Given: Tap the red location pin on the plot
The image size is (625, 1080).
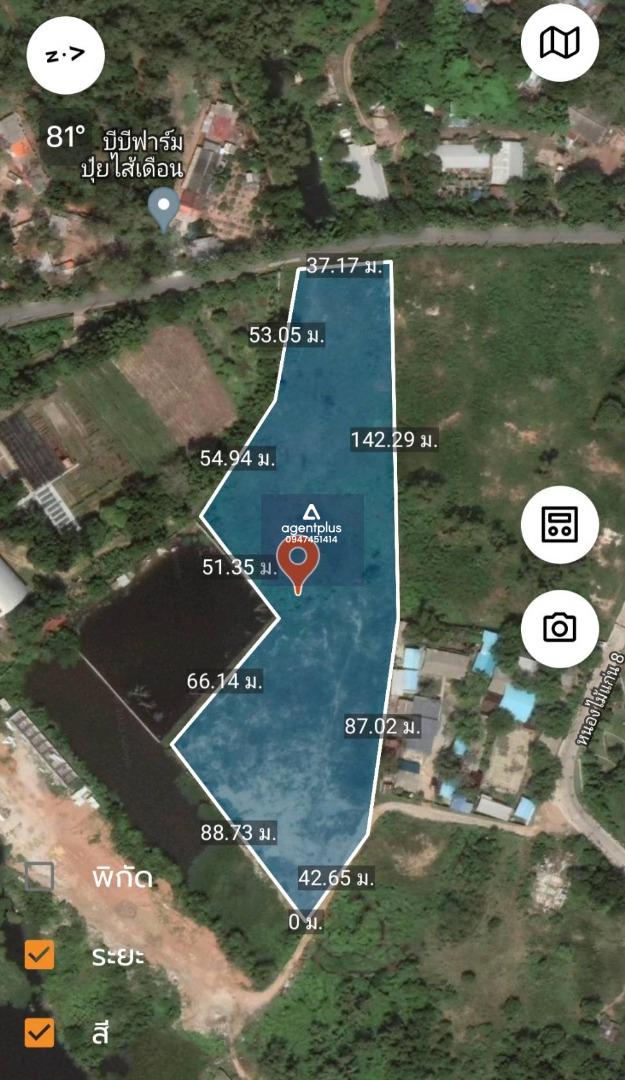Looking at the screenshot, I should point(298,566).
